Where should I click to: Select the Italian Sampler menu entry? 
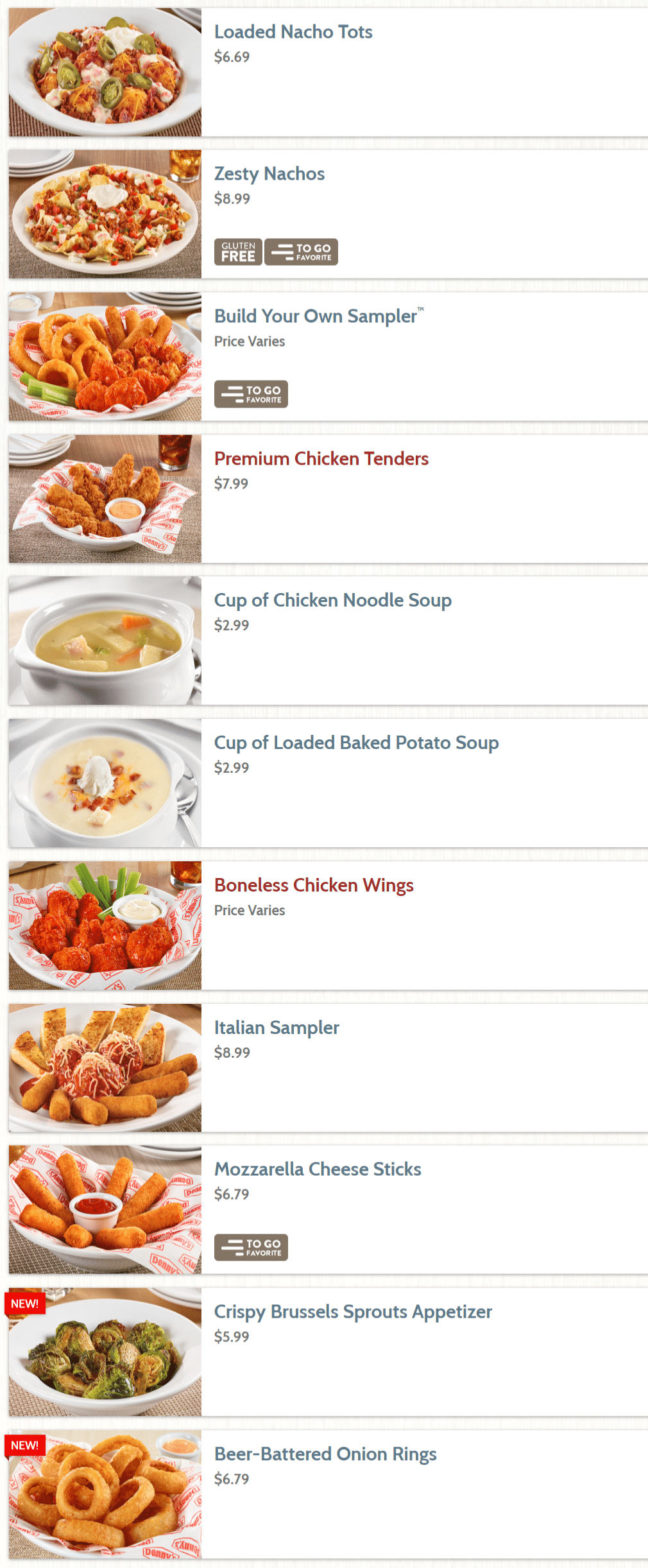277,1027
